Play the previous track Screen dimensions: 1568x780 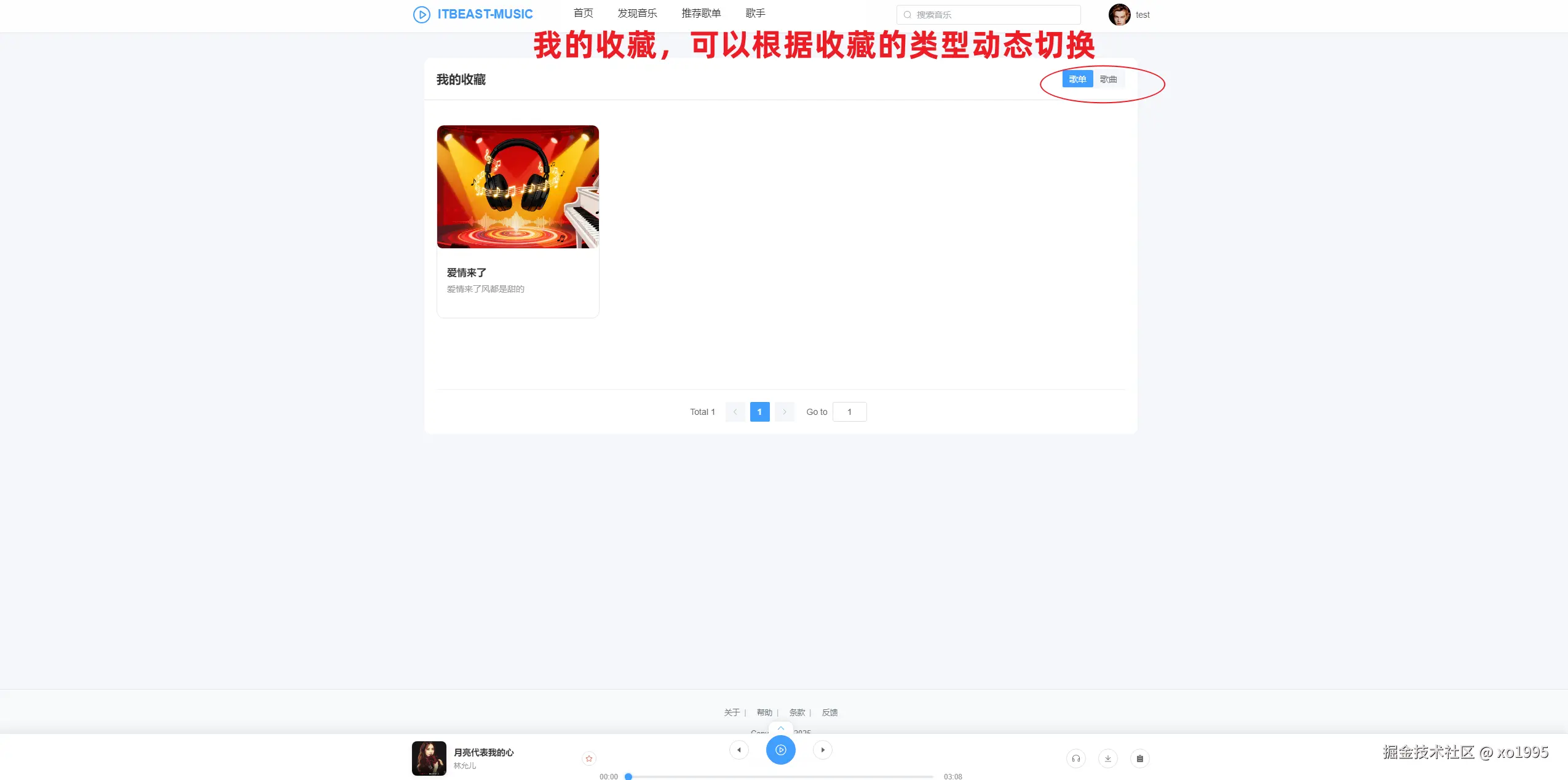[x=738, y=750]
